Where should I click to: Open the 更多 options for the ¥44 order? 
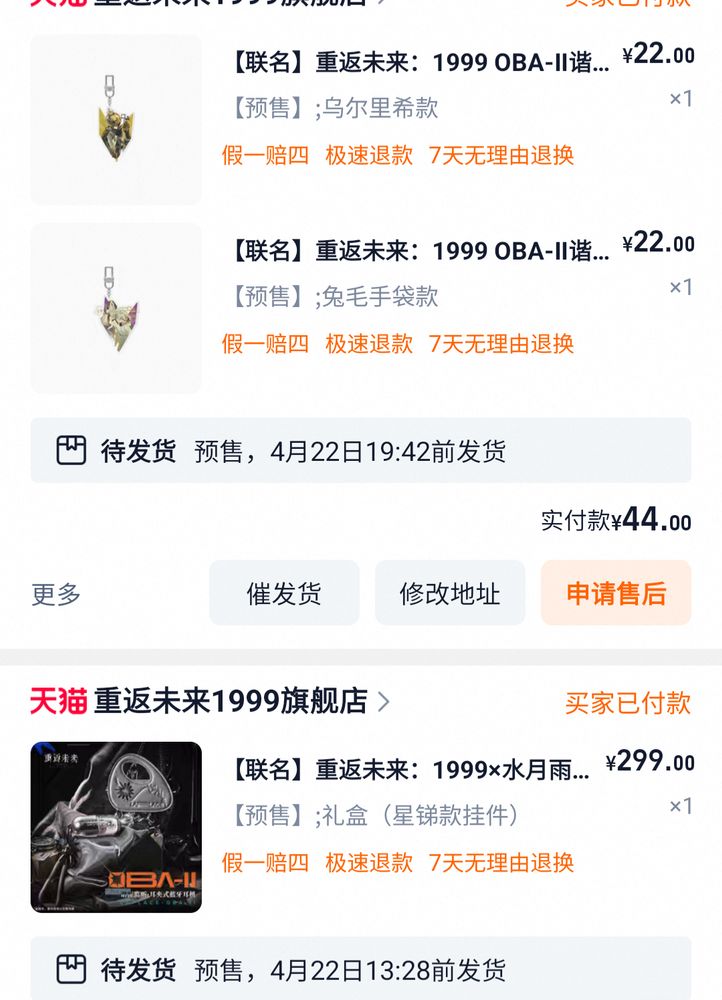point(56,594)
